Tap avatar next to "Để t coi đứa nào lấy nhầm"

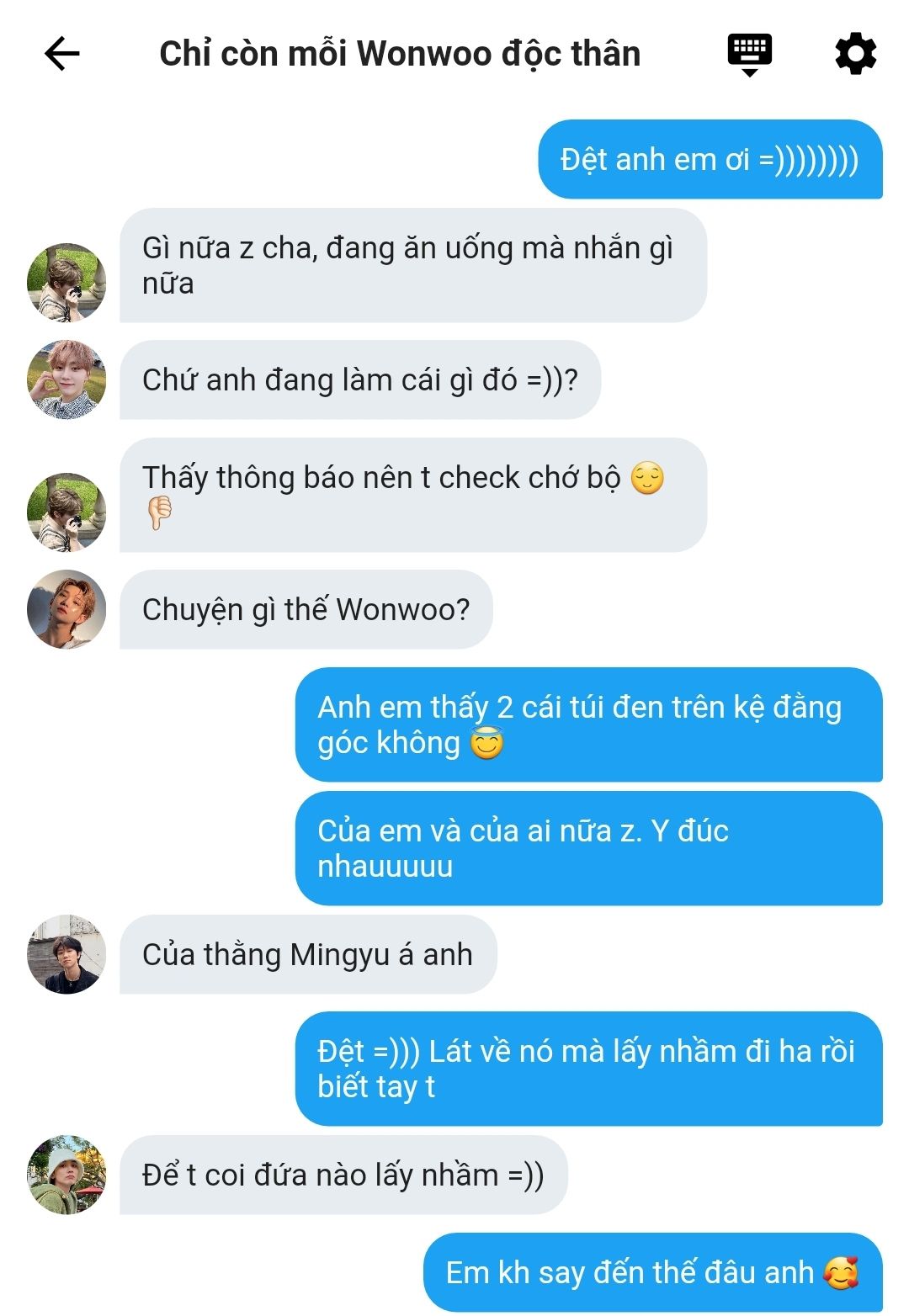point(66,1175)
